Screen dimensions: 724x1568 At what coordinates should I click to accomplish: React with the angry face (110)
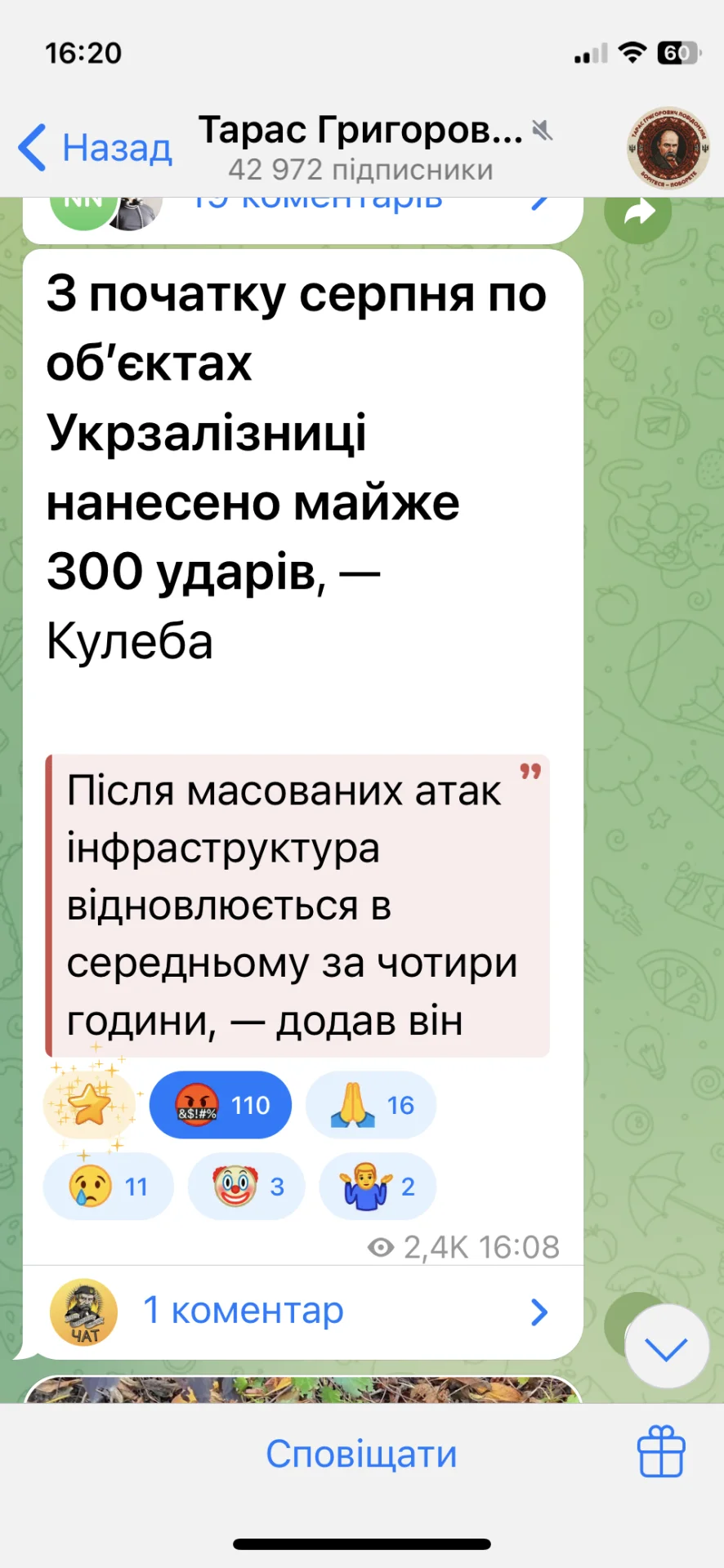221,1105
